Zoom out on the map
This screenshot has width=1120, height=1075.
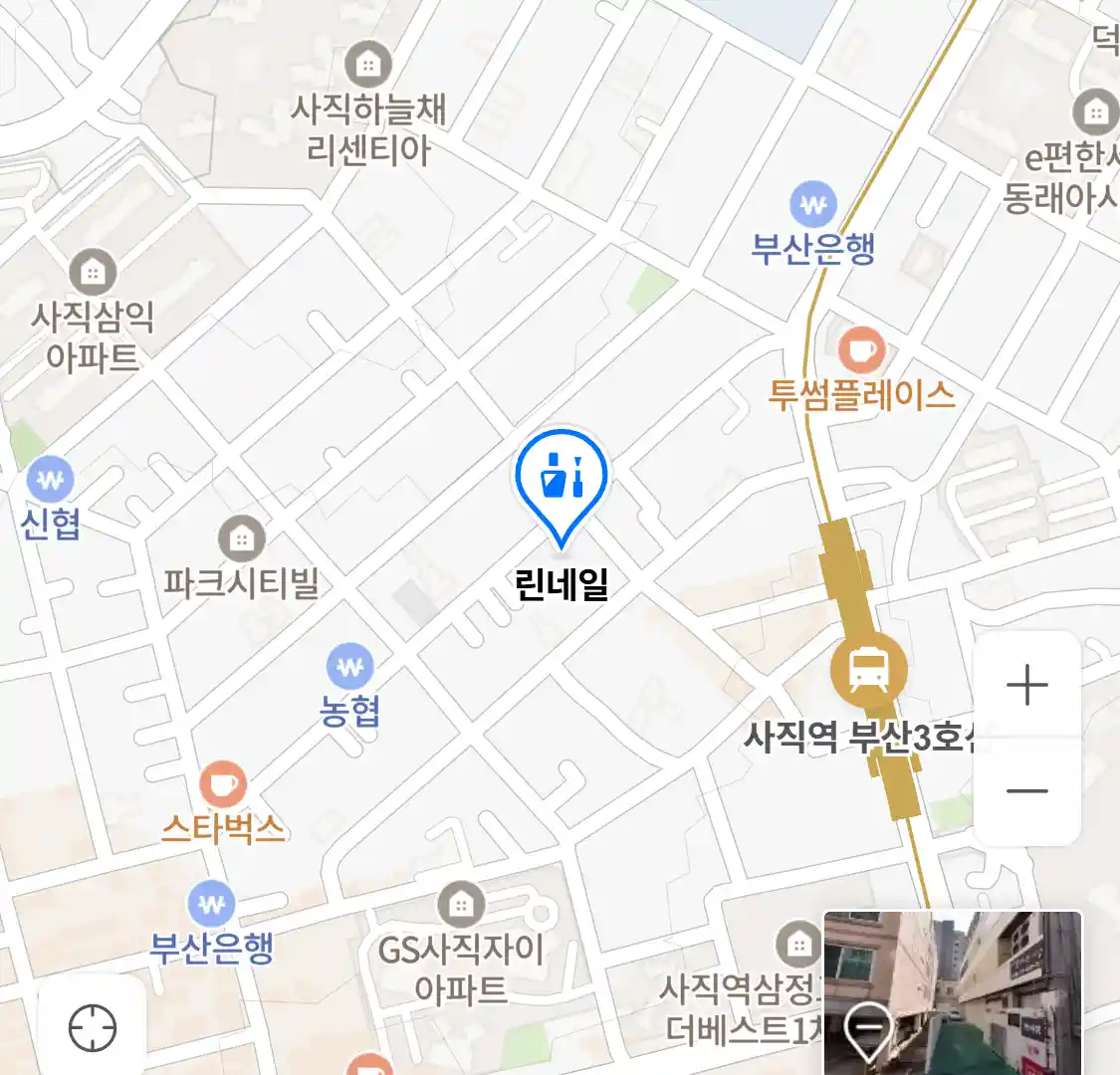point(1026,791)
